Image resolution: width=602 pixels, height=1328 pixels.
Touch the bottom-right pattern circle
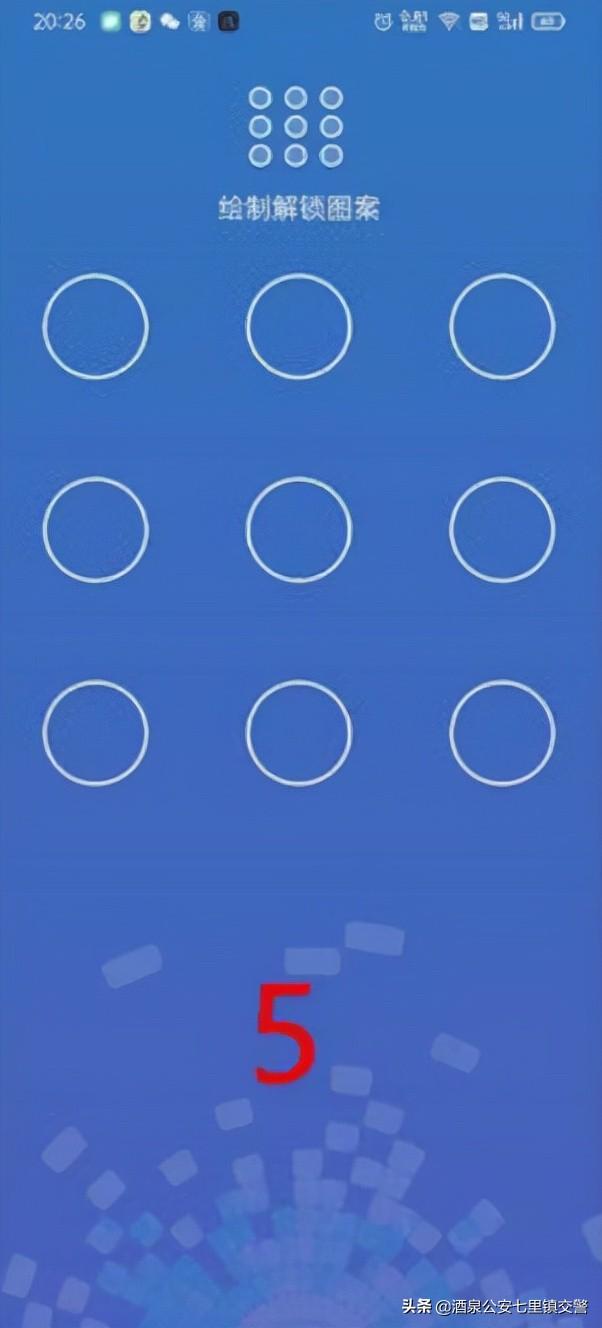tap(502, 733)
